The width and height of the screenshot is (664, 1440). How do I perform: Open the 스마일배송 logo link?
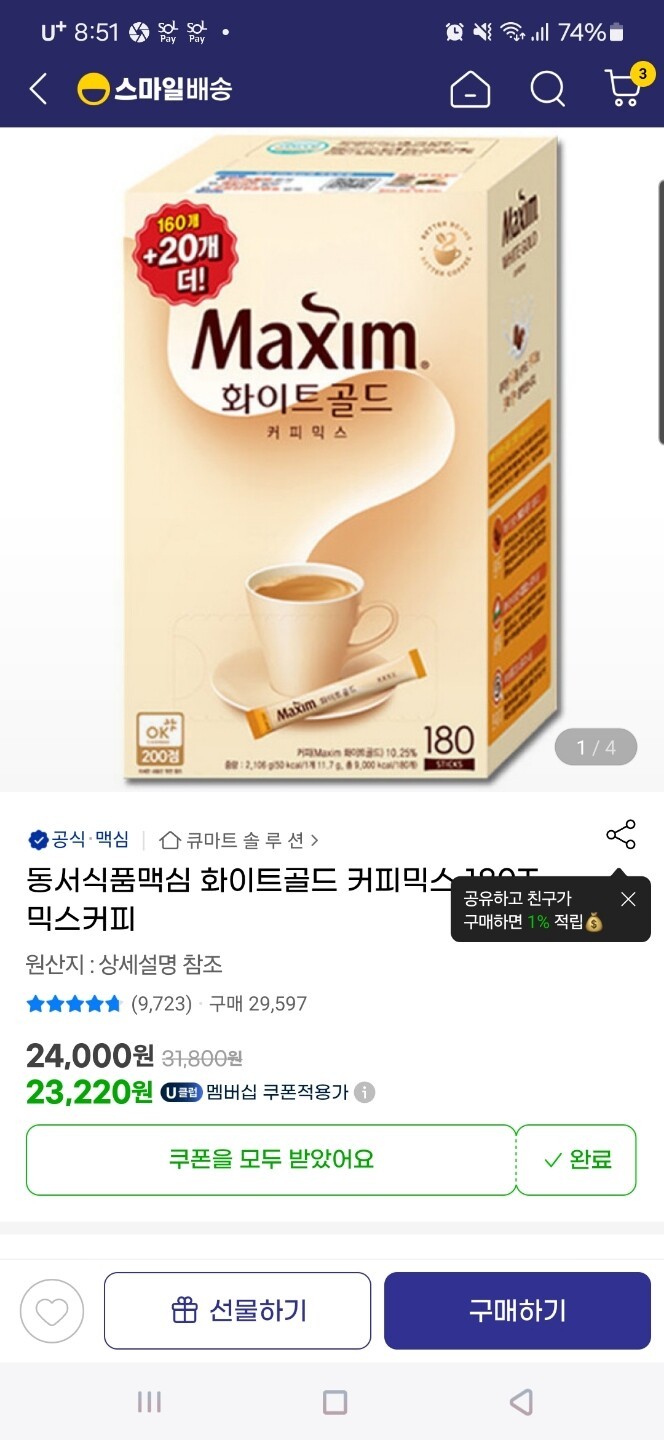[x=156, y=90]
